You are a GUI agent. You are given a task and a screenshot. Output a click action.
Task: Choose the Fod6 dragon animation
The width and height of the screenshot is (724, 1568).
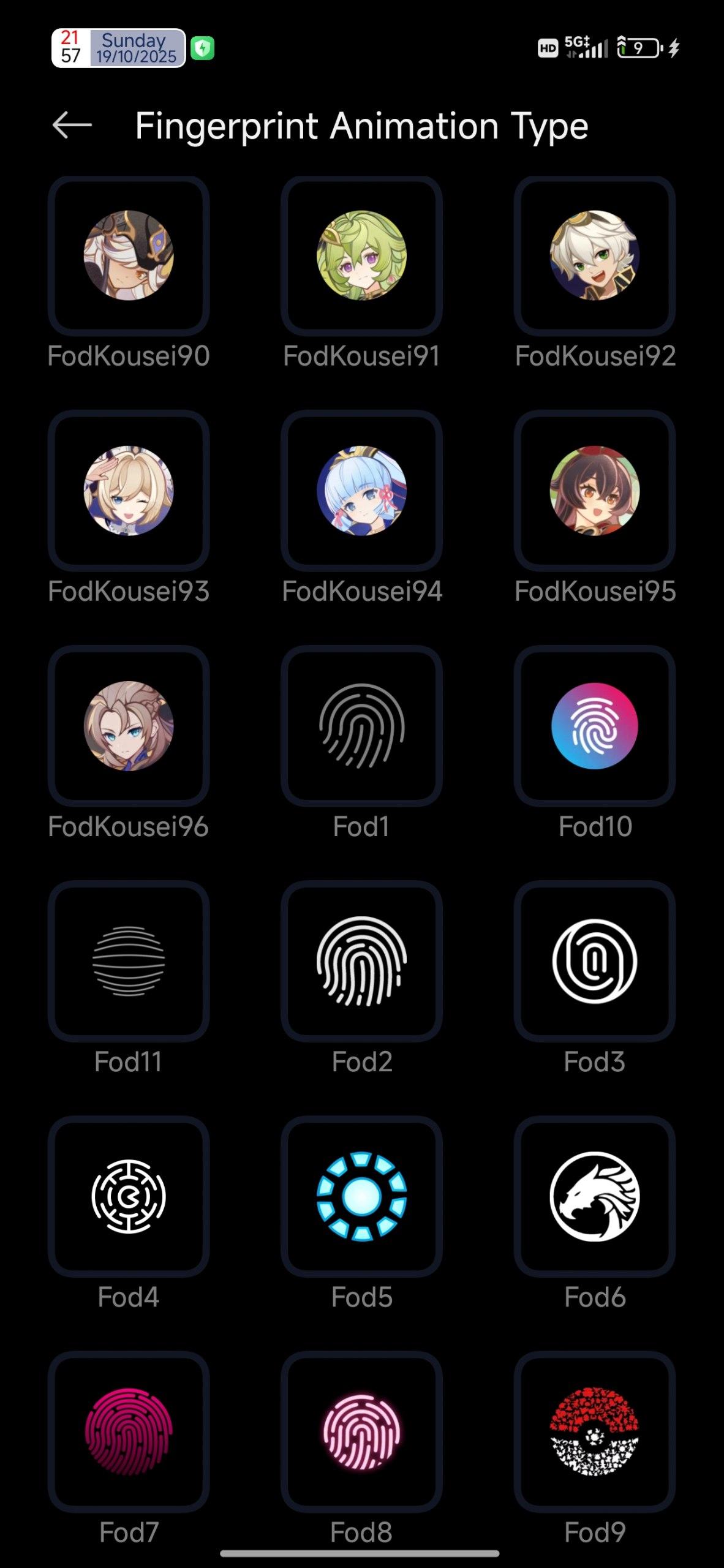(x=594, y=1196)
